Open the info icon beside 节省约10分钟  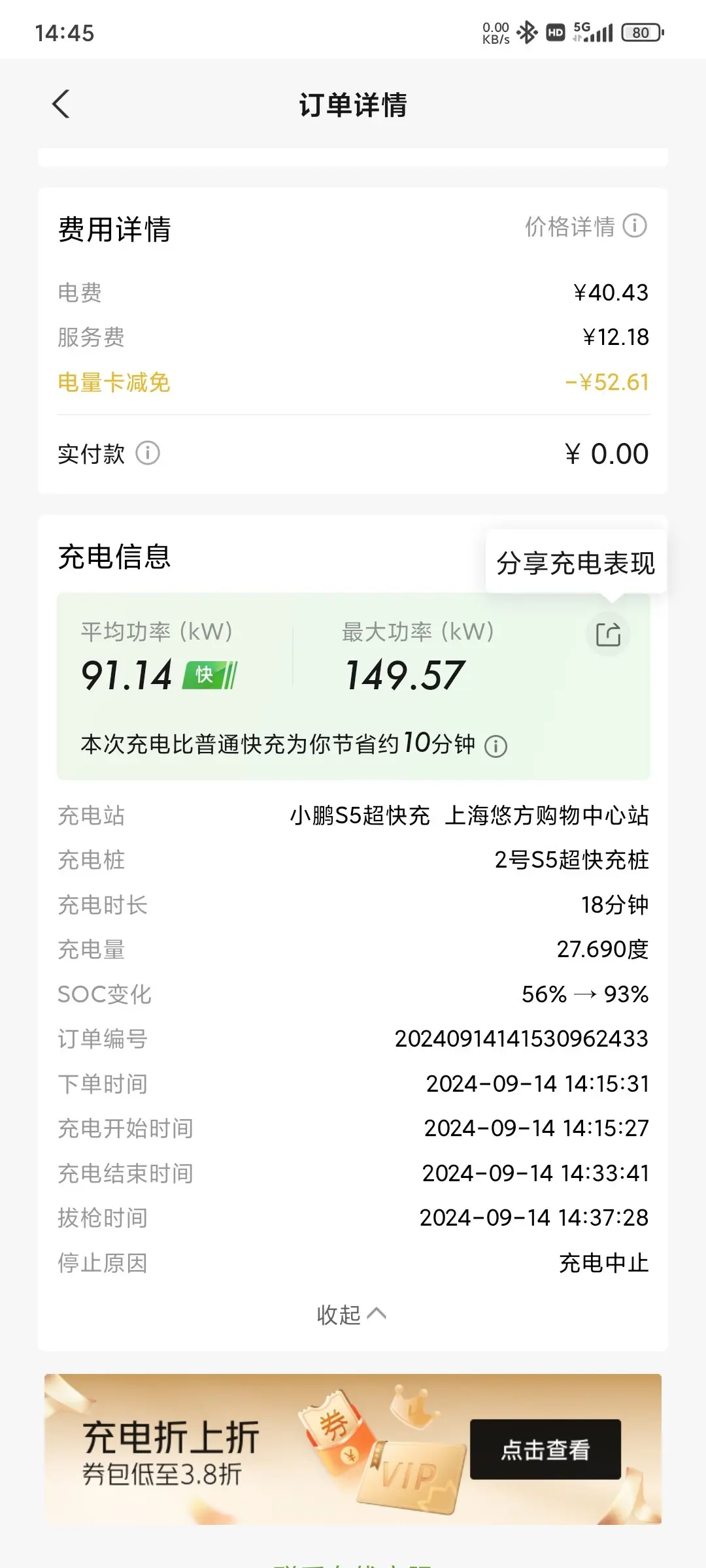pos(496,745)
